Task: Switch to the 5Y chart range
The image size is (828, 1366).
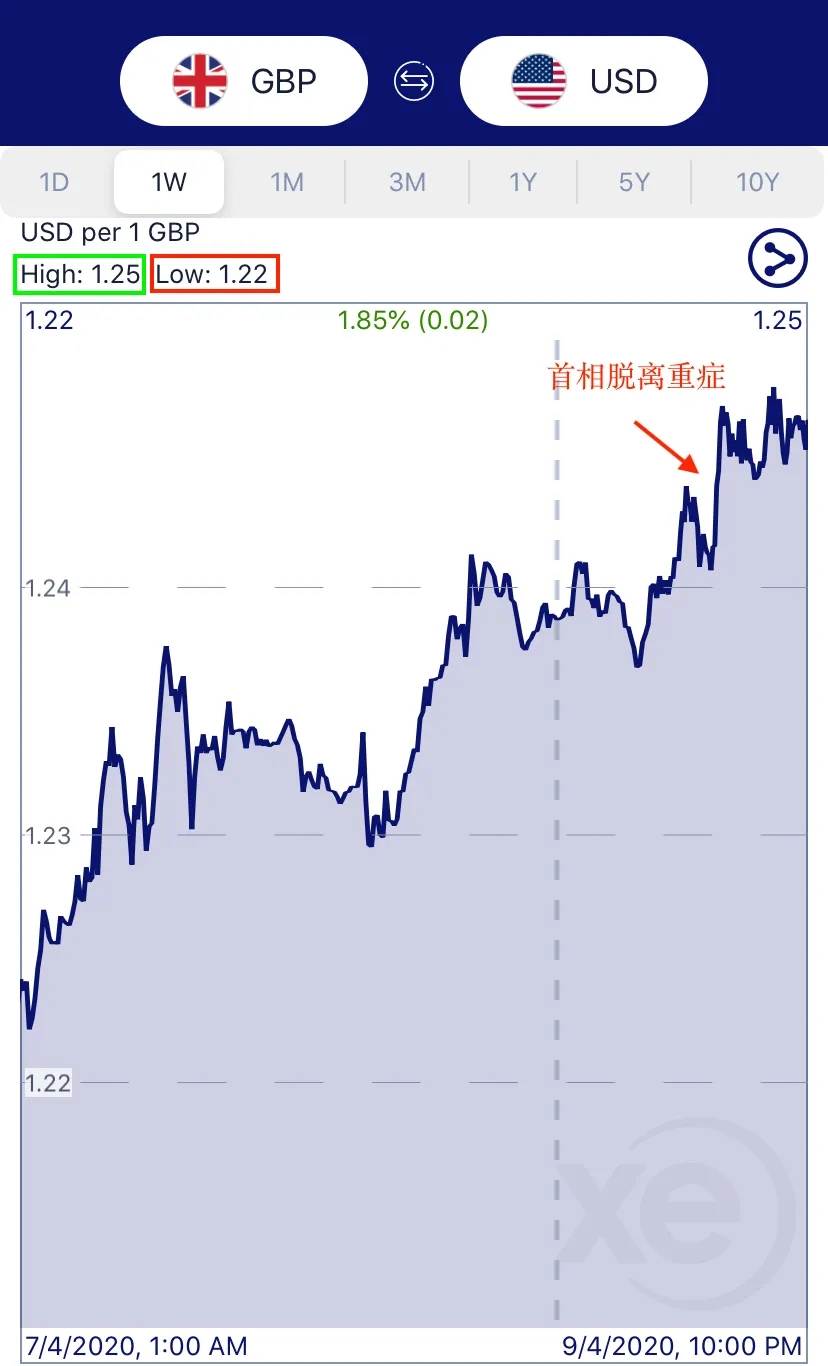Action: coord(634,182)
